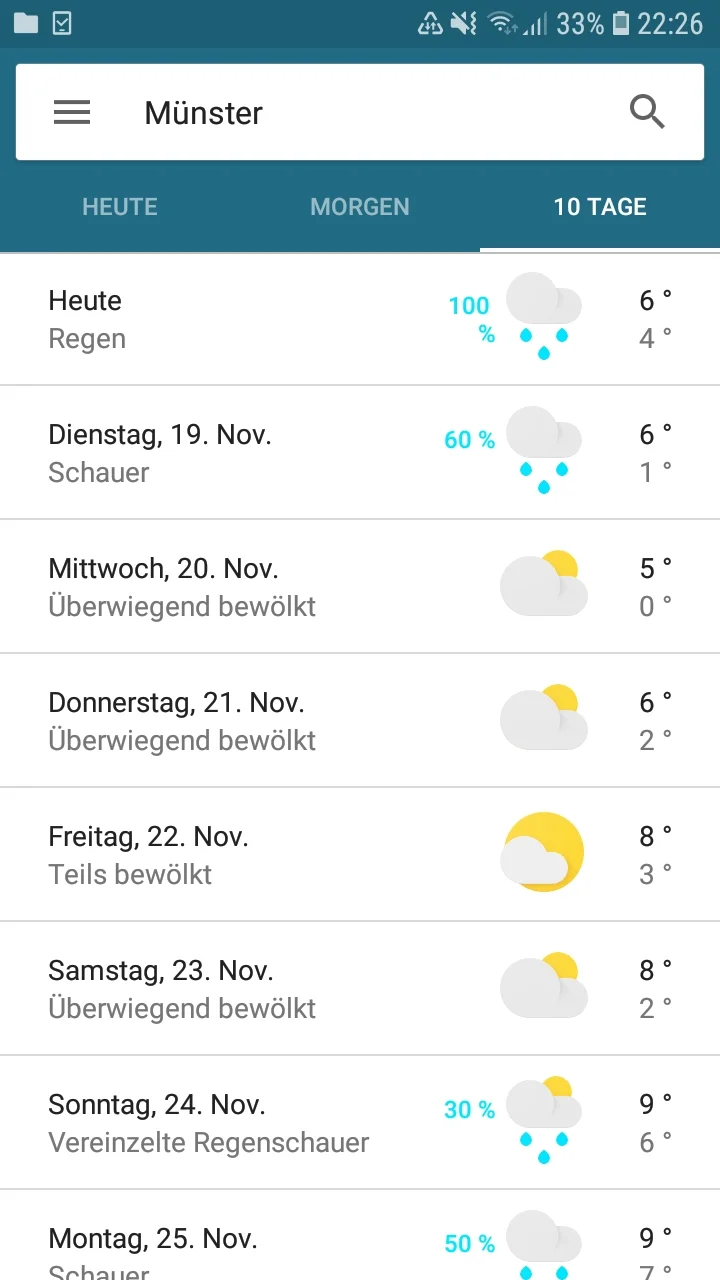Image resolution: width=720 pixels, height=1280 pixels.
Task: Select the high temperature 8° for Freitag
Action: click(655, 835)
